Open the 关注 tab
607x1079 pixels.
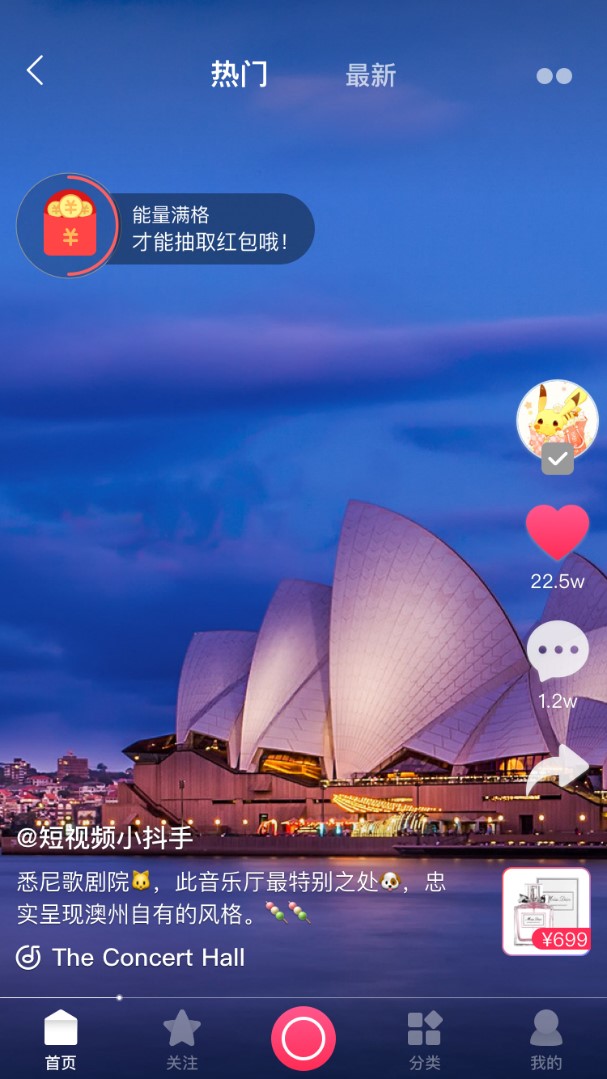pos(182,1040)
